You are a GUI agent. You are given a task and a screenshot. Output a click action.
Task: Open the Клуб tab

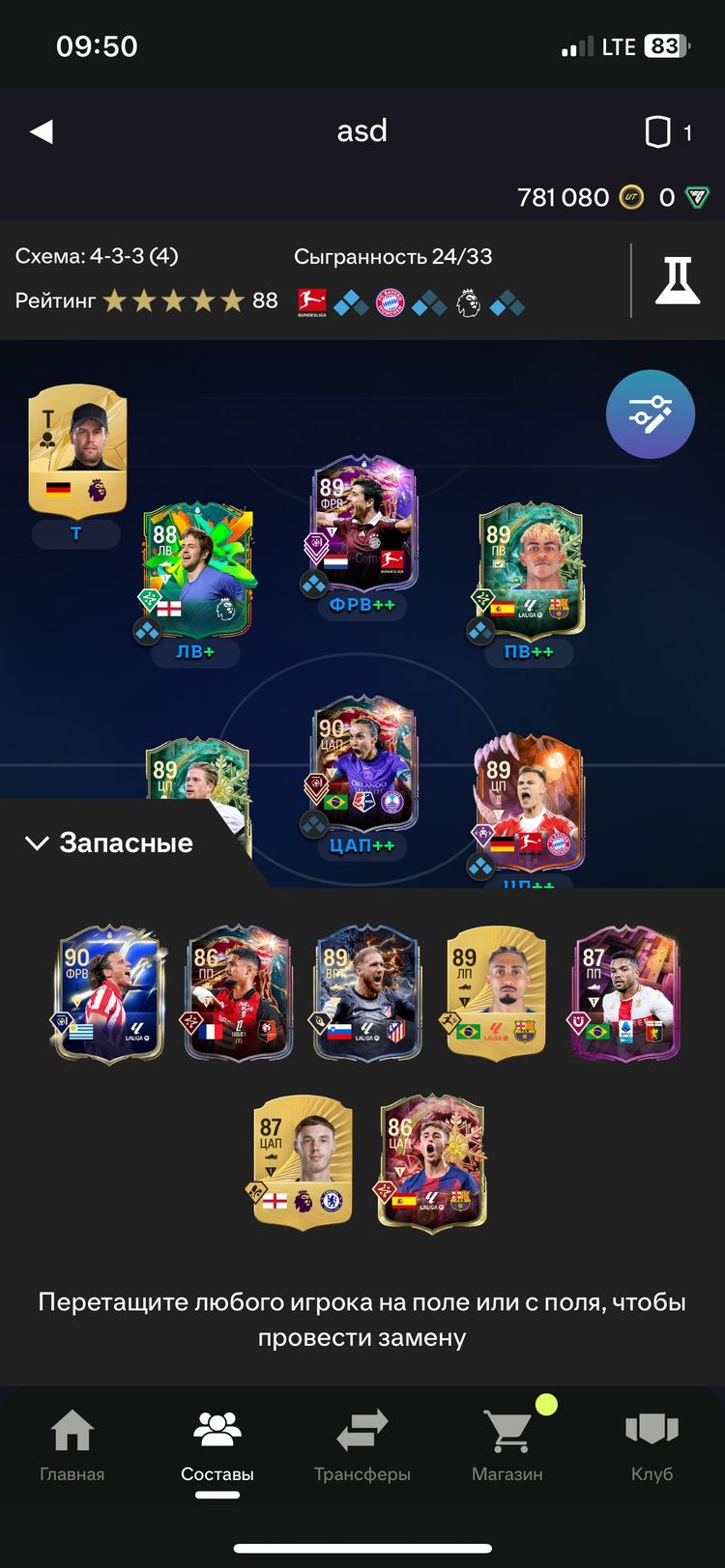(x=652, y=1444)
